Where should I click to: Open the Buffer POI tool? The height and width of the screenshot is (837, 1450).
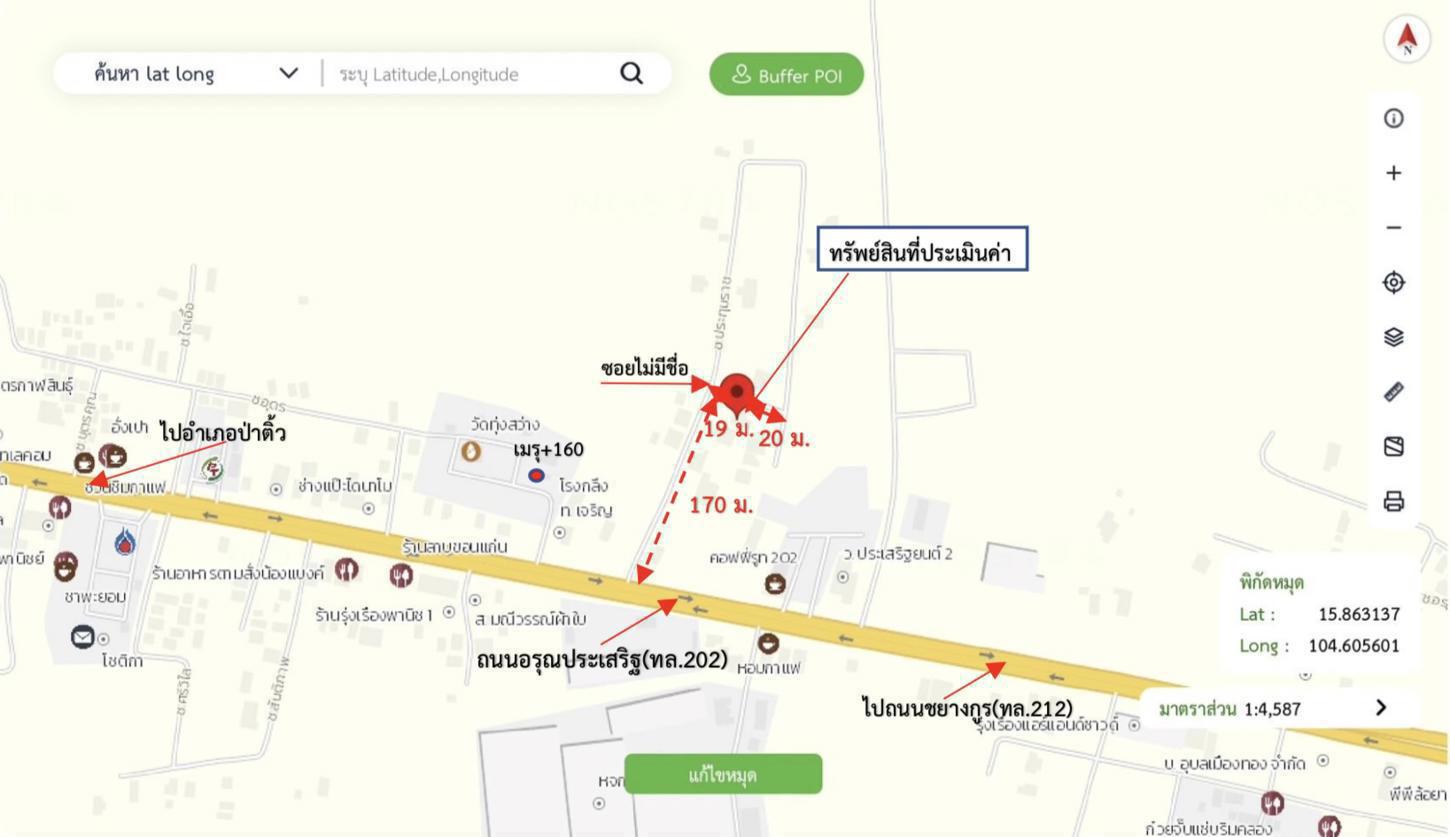[786, 75]
